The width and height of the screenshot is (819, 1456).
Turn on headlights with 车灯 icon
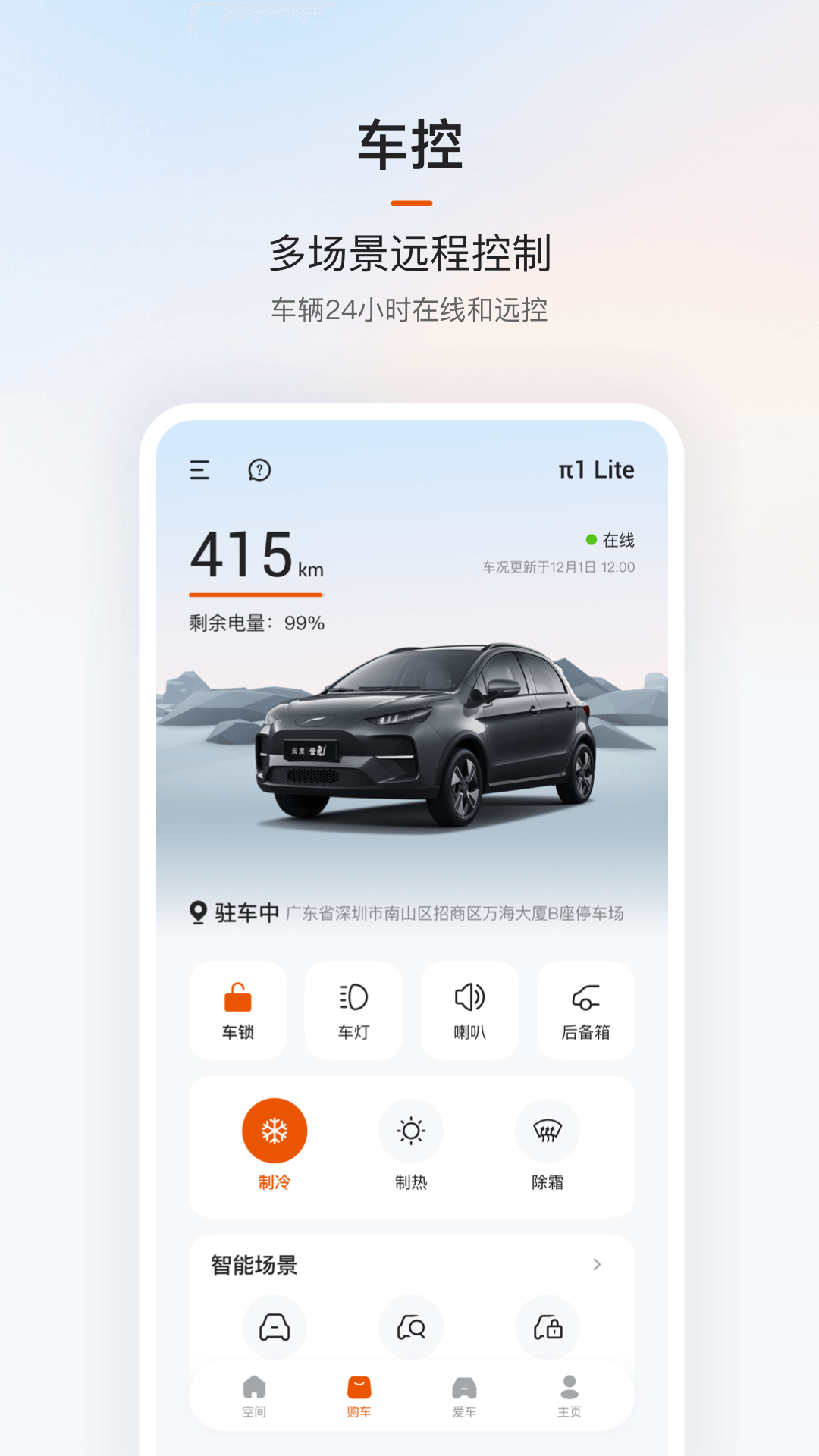353,1009
